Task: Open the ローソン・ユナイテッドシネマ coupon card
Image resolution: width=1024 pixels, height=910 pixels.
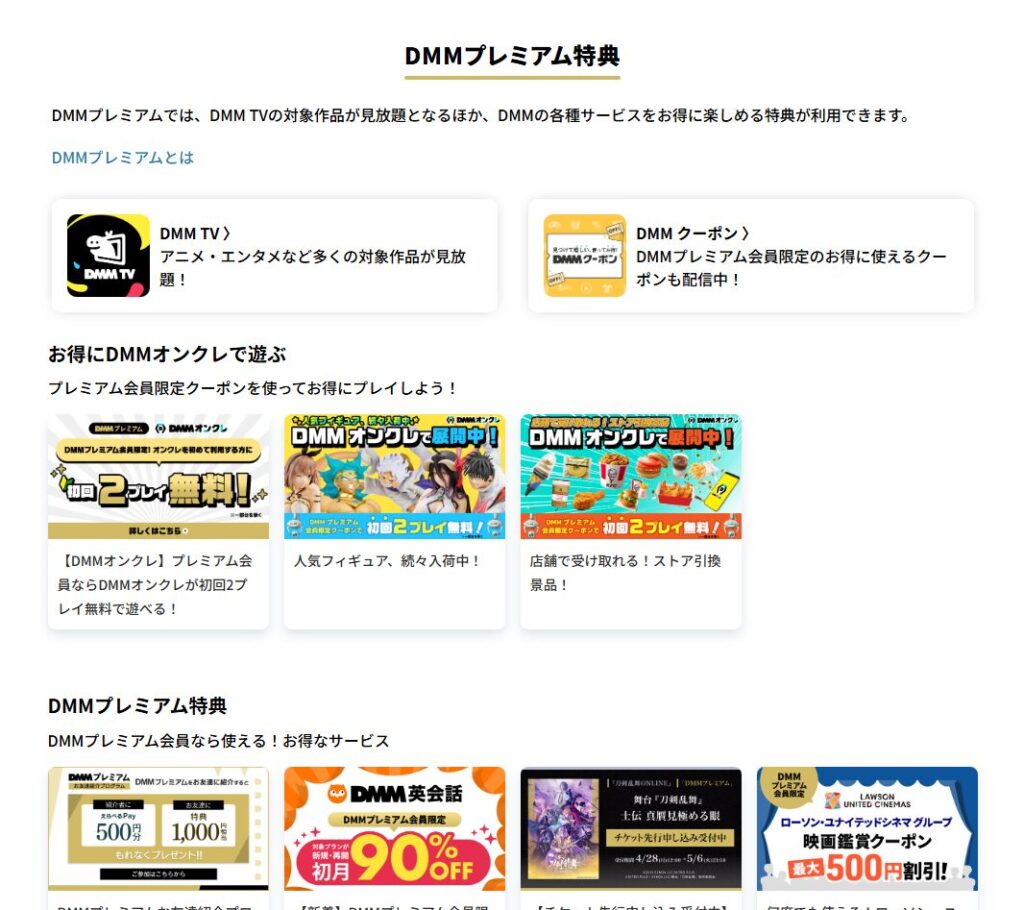Action: pos(866,830)
